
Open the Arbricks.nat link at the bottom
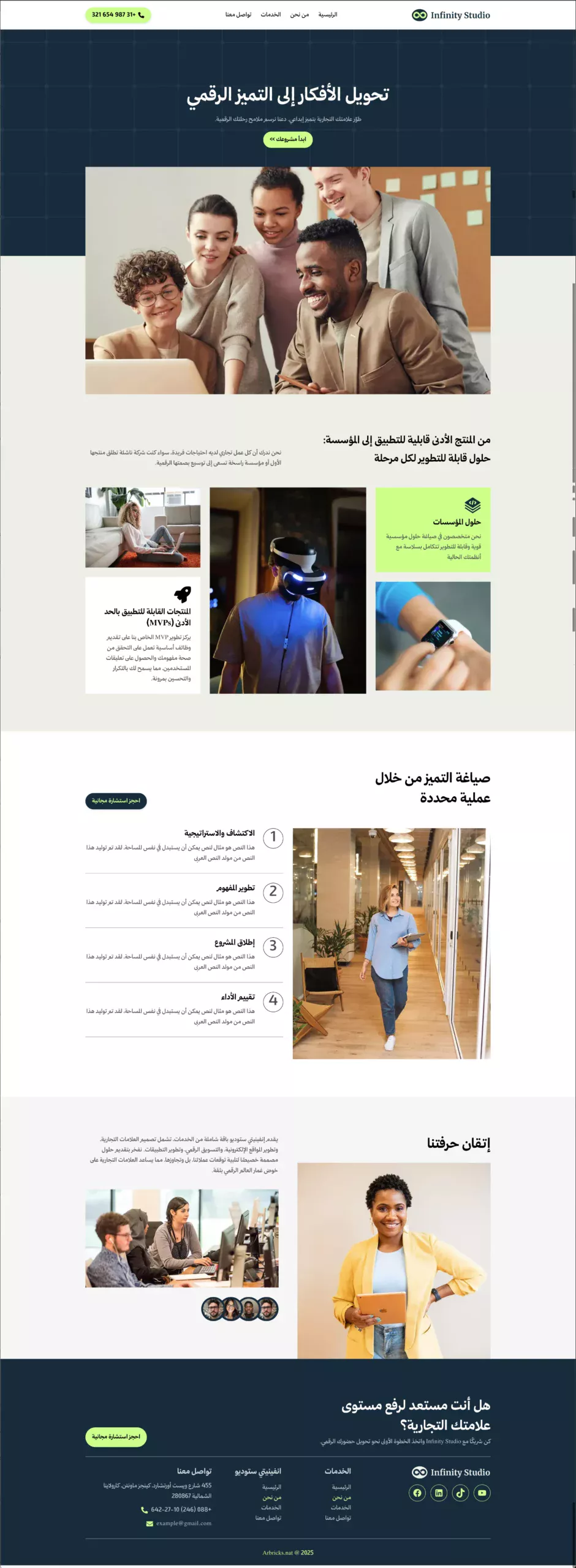point(278,1553)
